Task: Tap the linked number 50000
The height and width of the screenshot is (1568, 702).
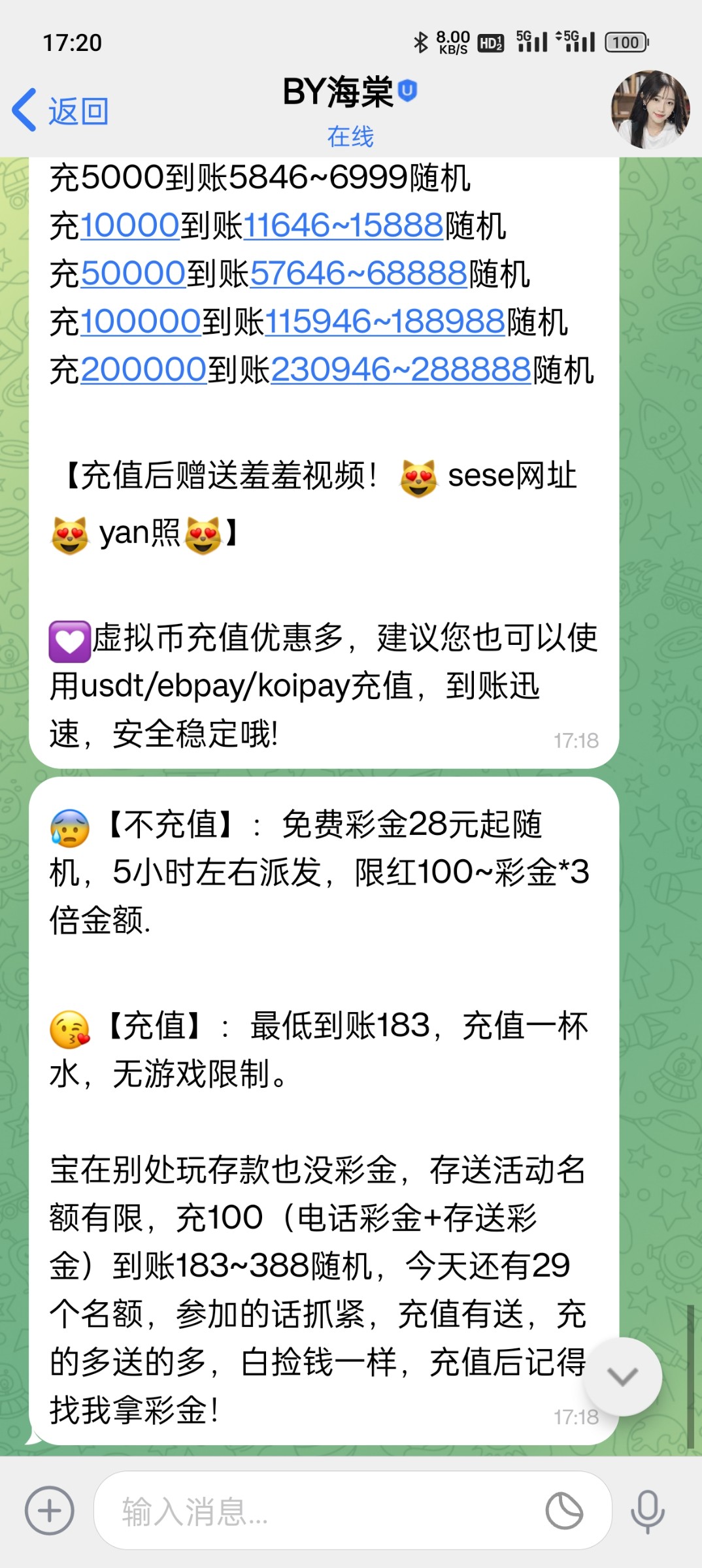Action: pyautogui.click(x=133, y=273)
